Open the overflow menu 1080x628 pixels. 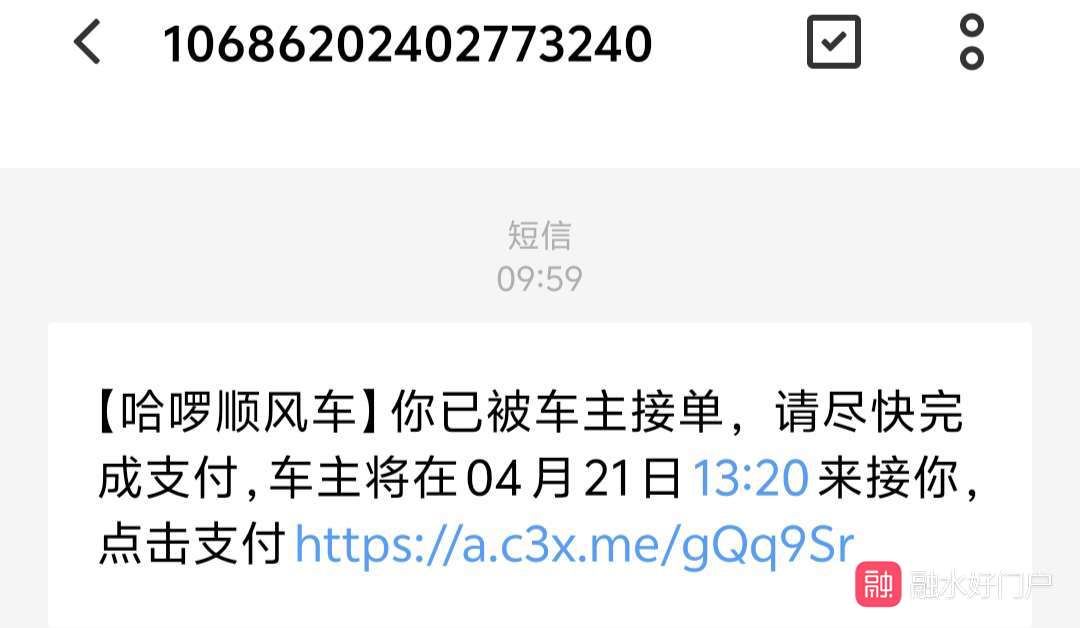[x=971, y=42]
